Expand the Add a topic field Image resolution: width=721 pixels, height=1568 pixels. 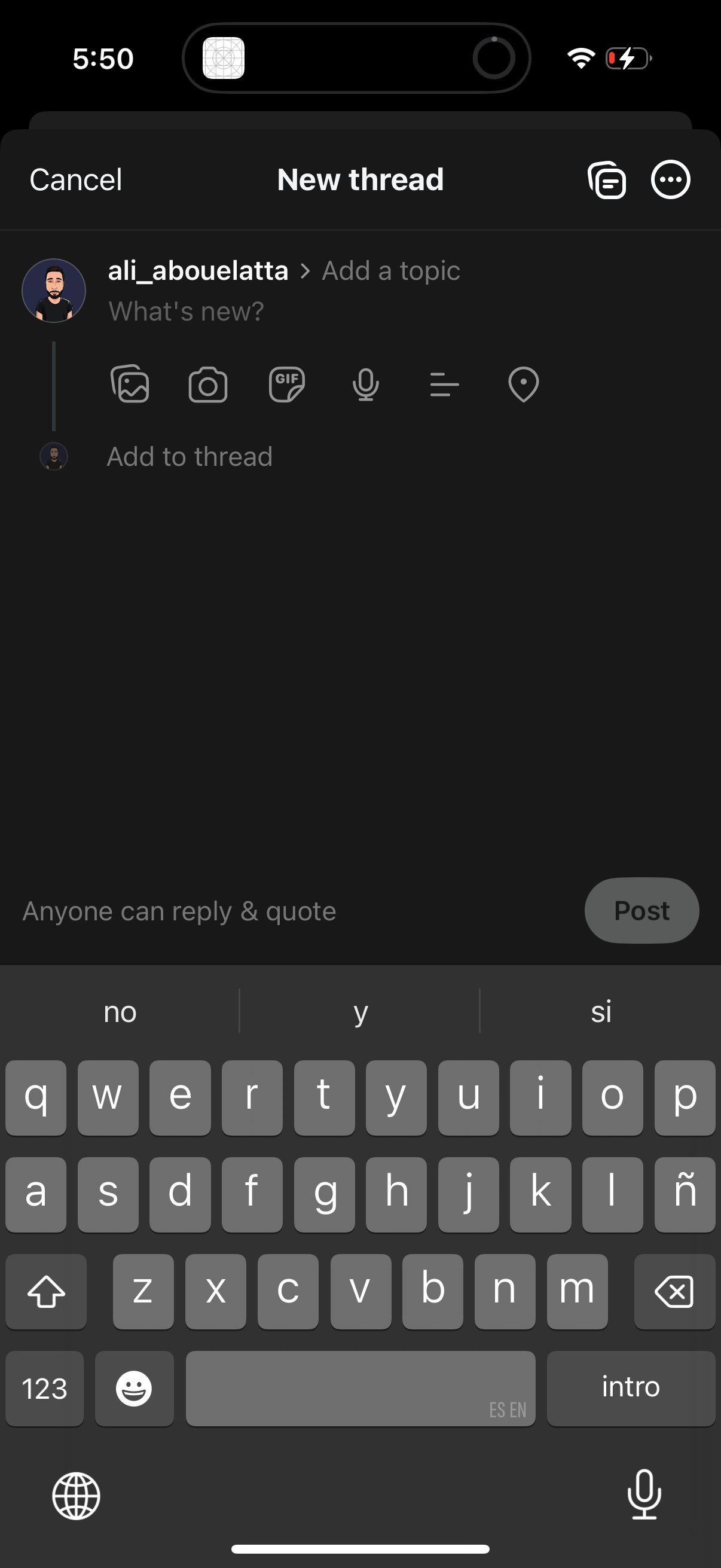tap(390, 270)
